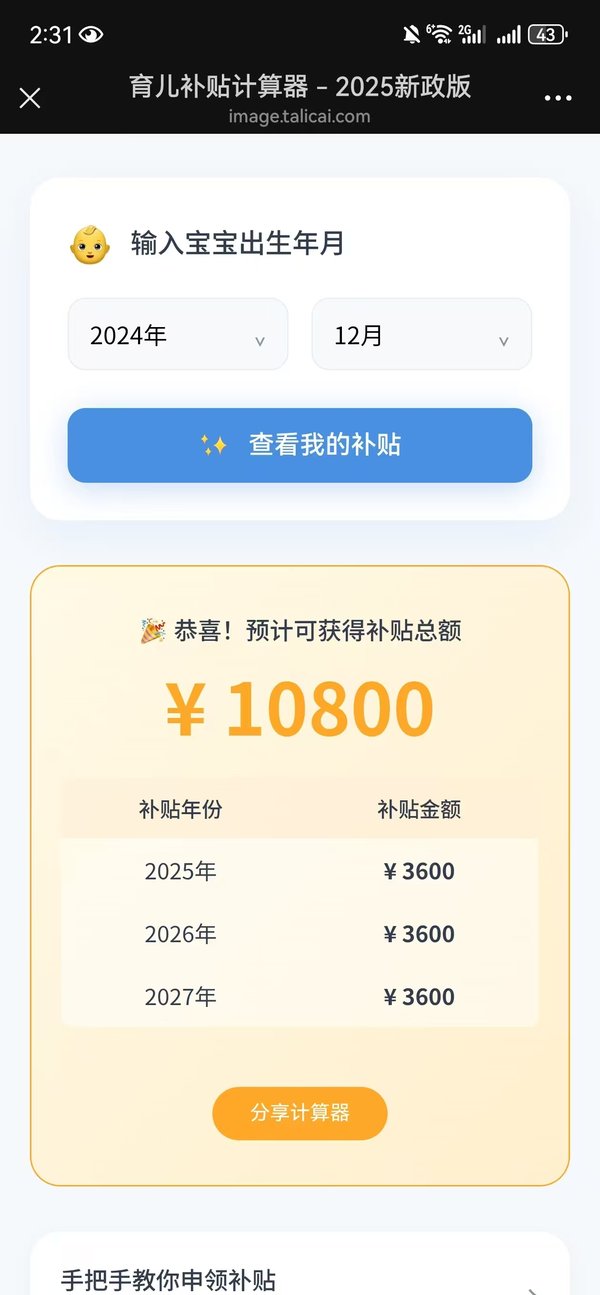Image resolution: width=600 pixels, height=1295 pixels.
Task: Open the three-dot overflow menu
Action: [x=558, y=98]
